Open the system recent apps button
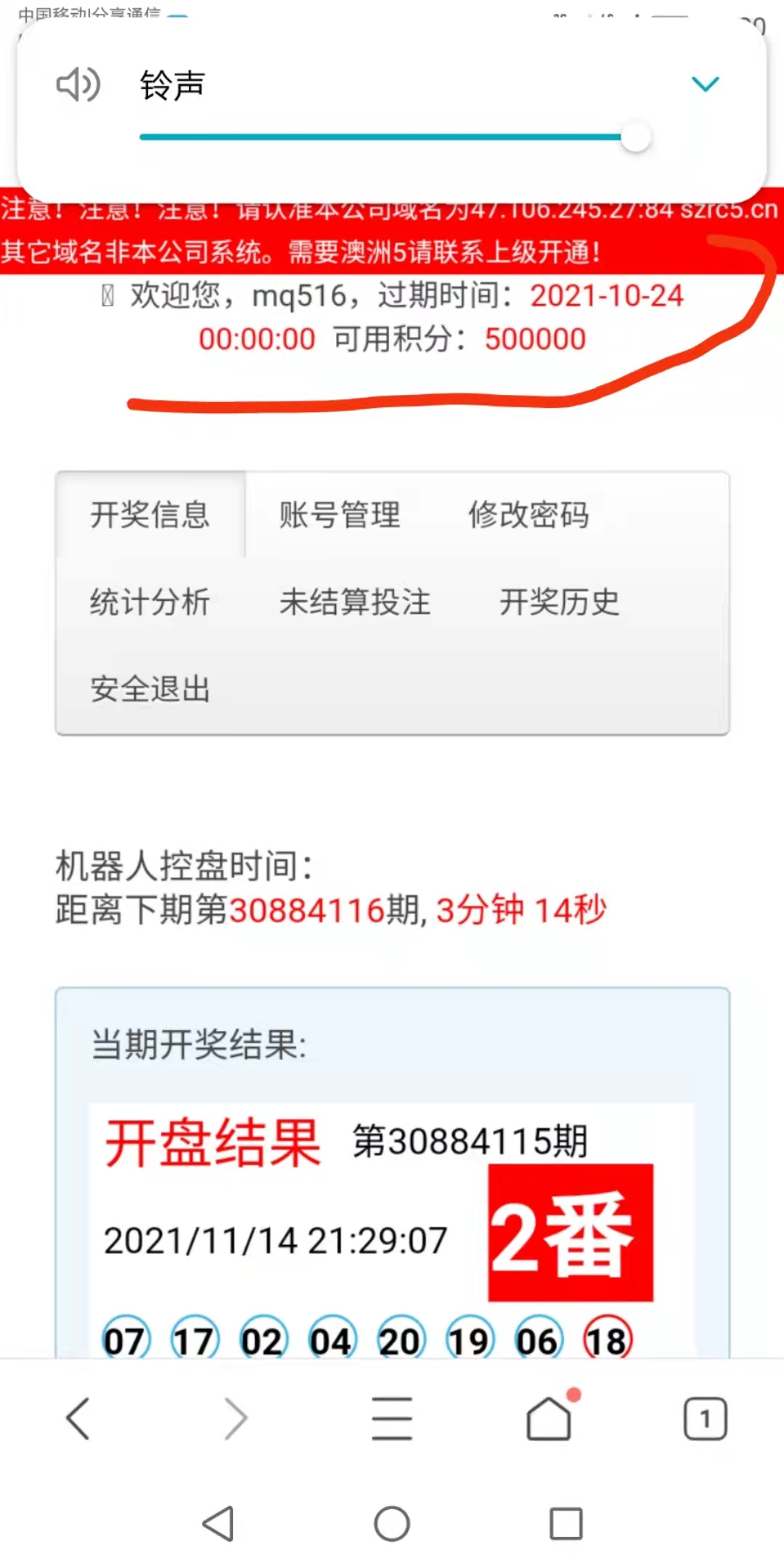 pos(566,1523)
